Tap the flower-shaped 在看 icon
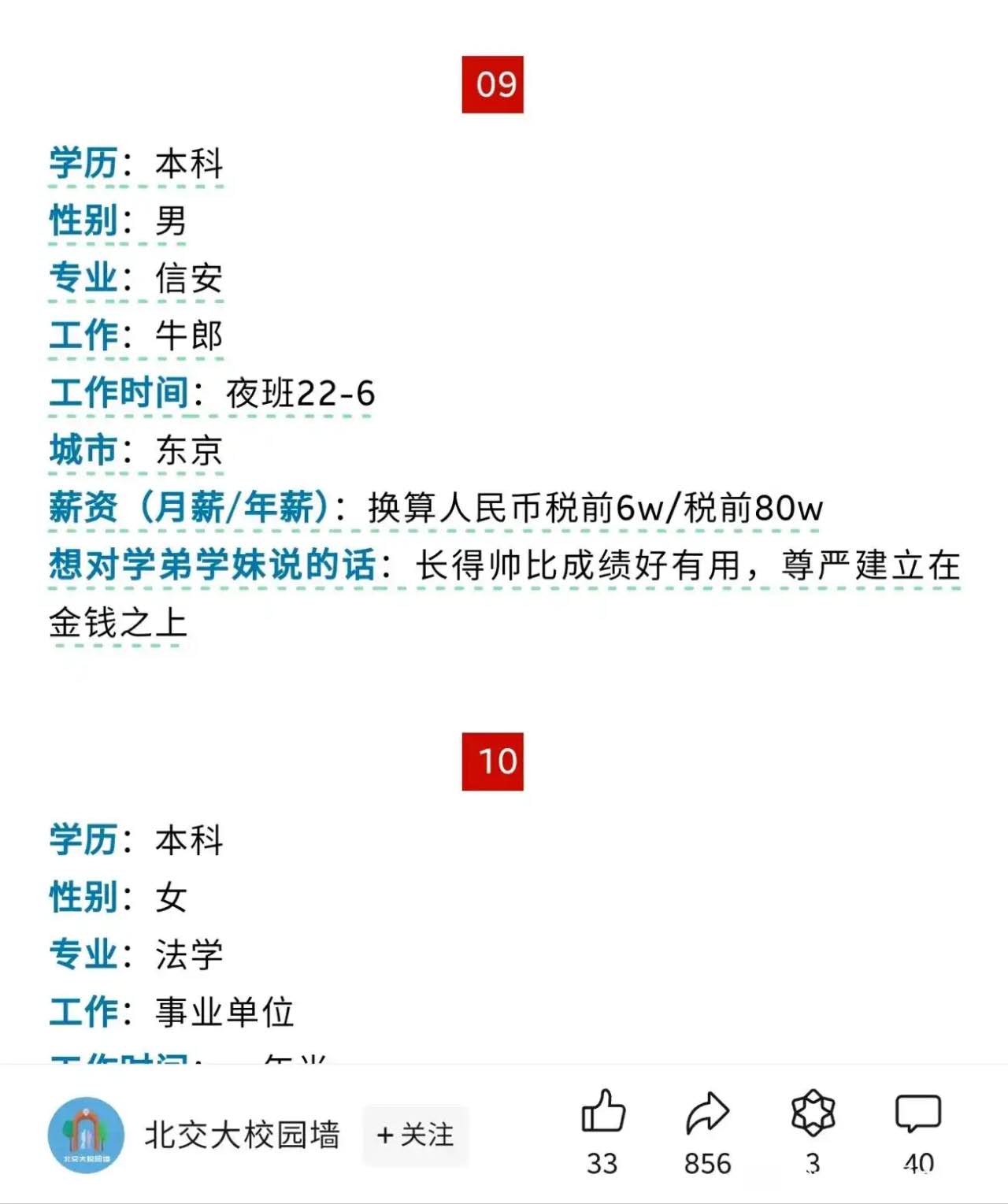The width and height of the screenshot is (1008, 1204). tap(813, 1113)
